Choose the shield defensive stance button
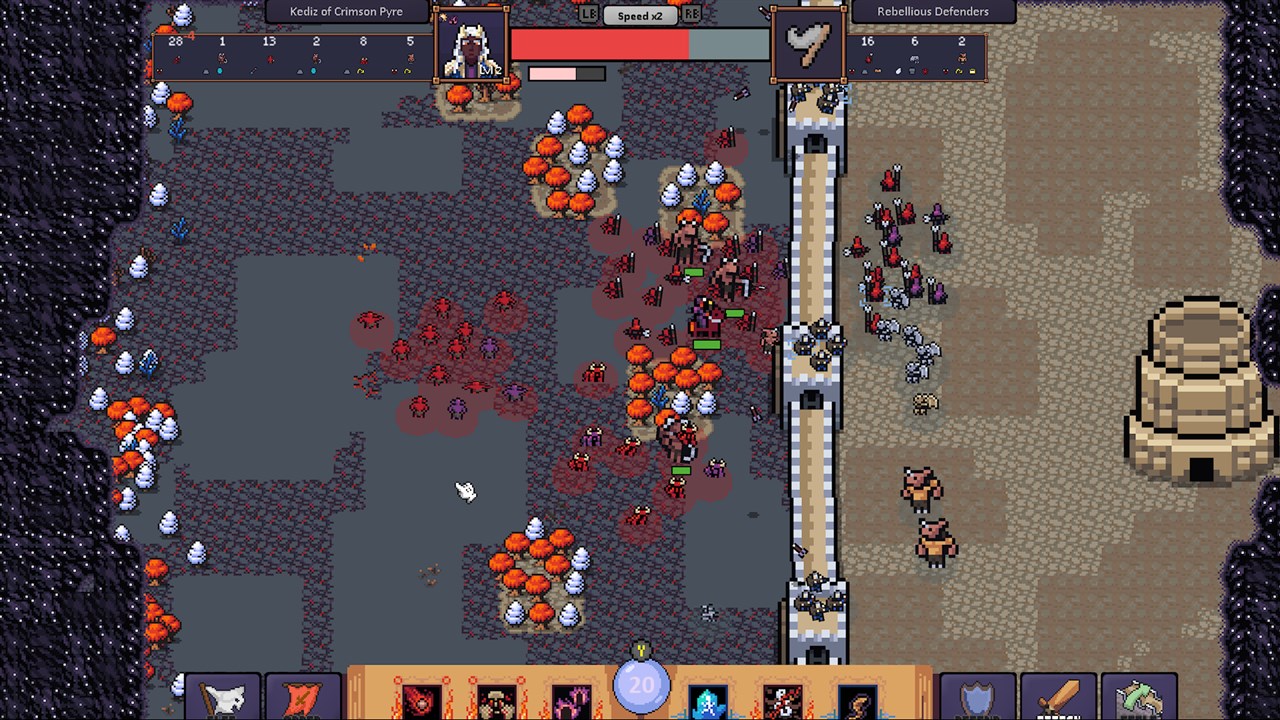The width and height of the screenshot is (1280, 720). click(977, 697)
